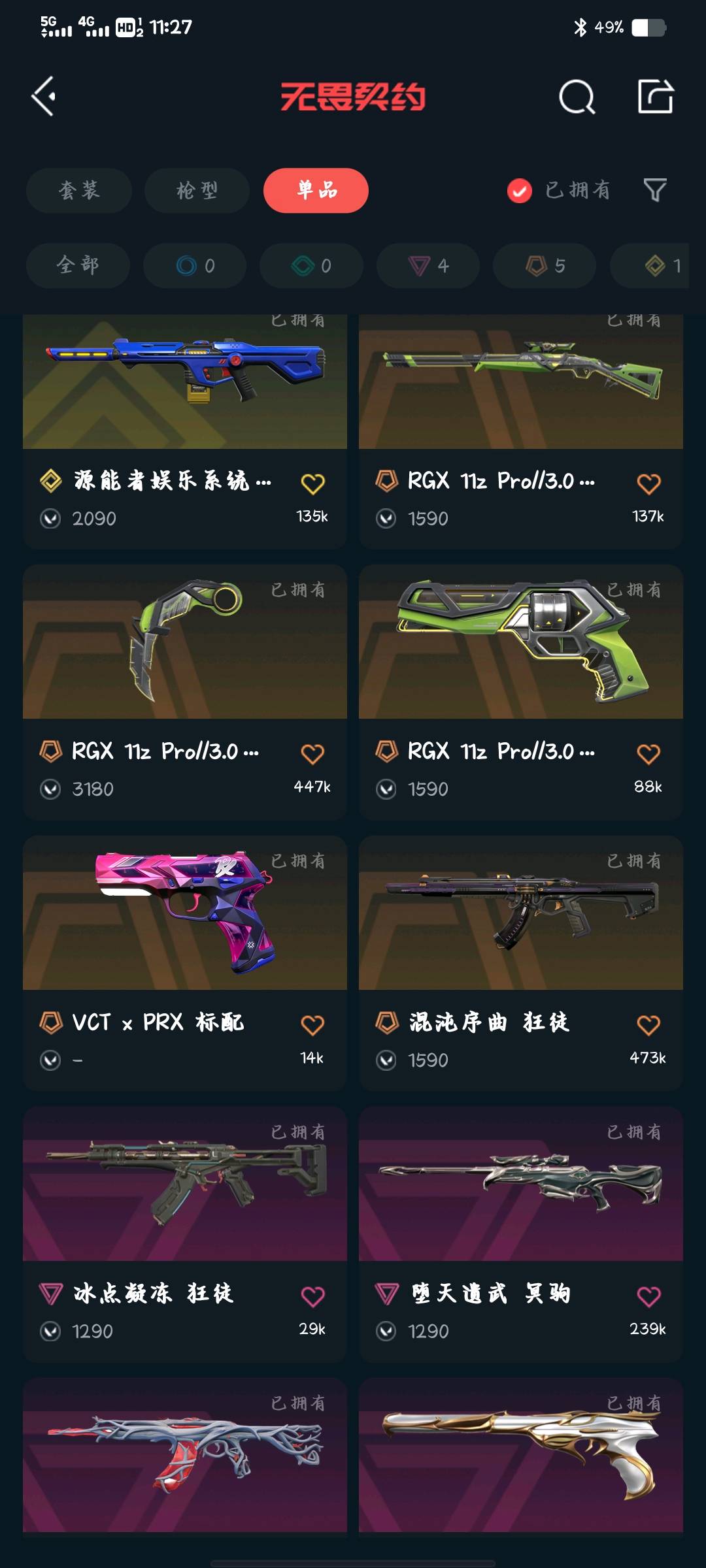Like the RGX 11z Pro skin priced 3180
The image size is (706, 1568).
312,754
